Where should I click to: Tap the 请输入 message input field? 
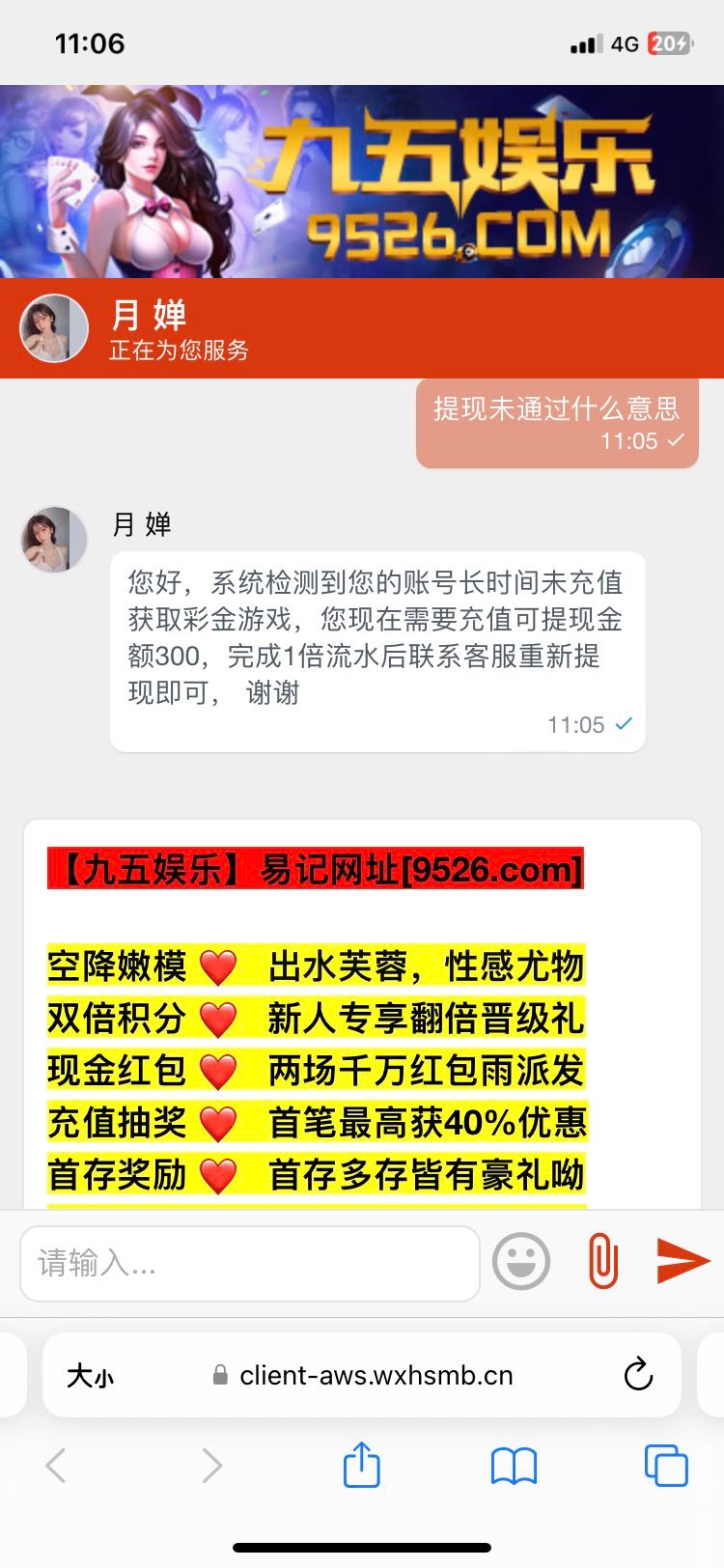[249, 1263]
